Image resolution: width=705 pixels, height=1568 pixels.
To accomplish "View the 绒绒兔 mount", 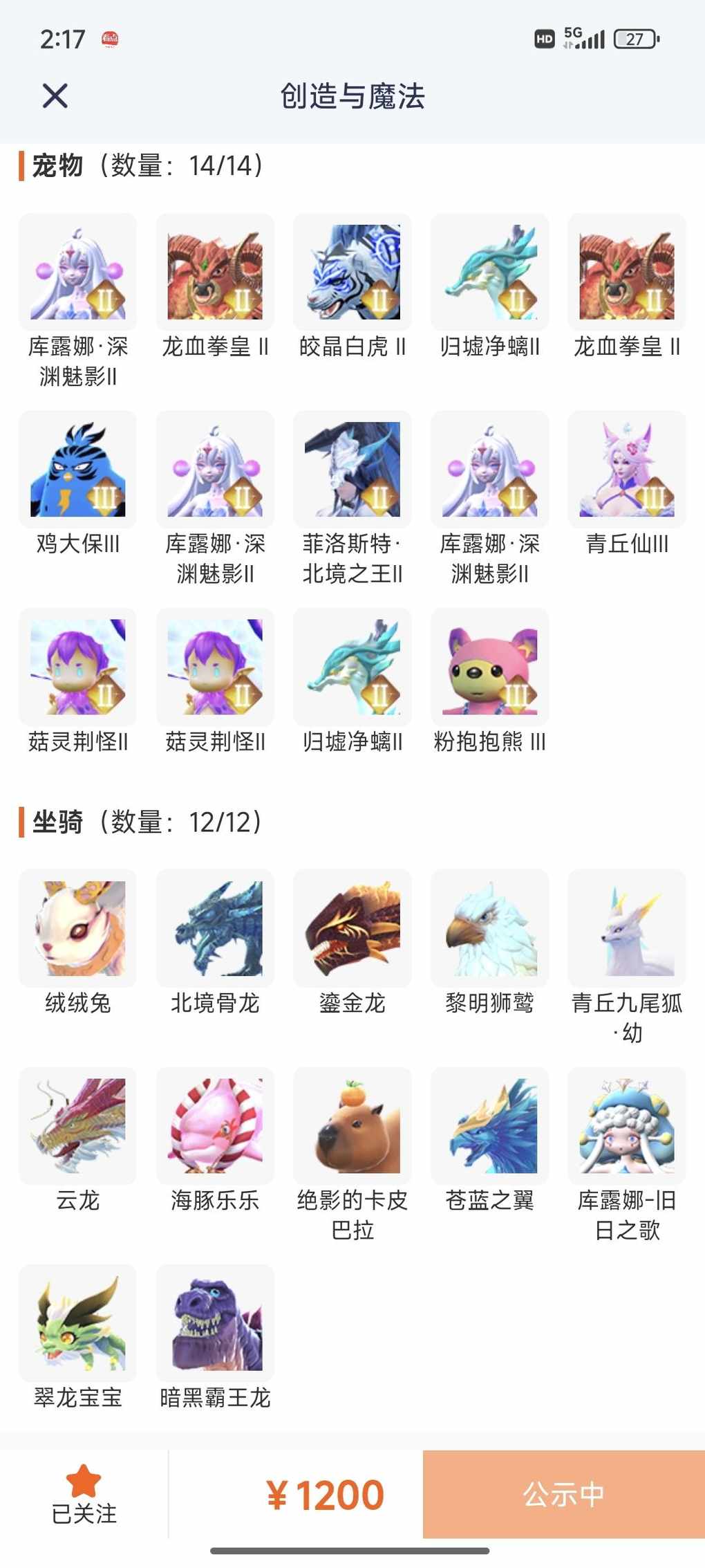I will point(77,928).
